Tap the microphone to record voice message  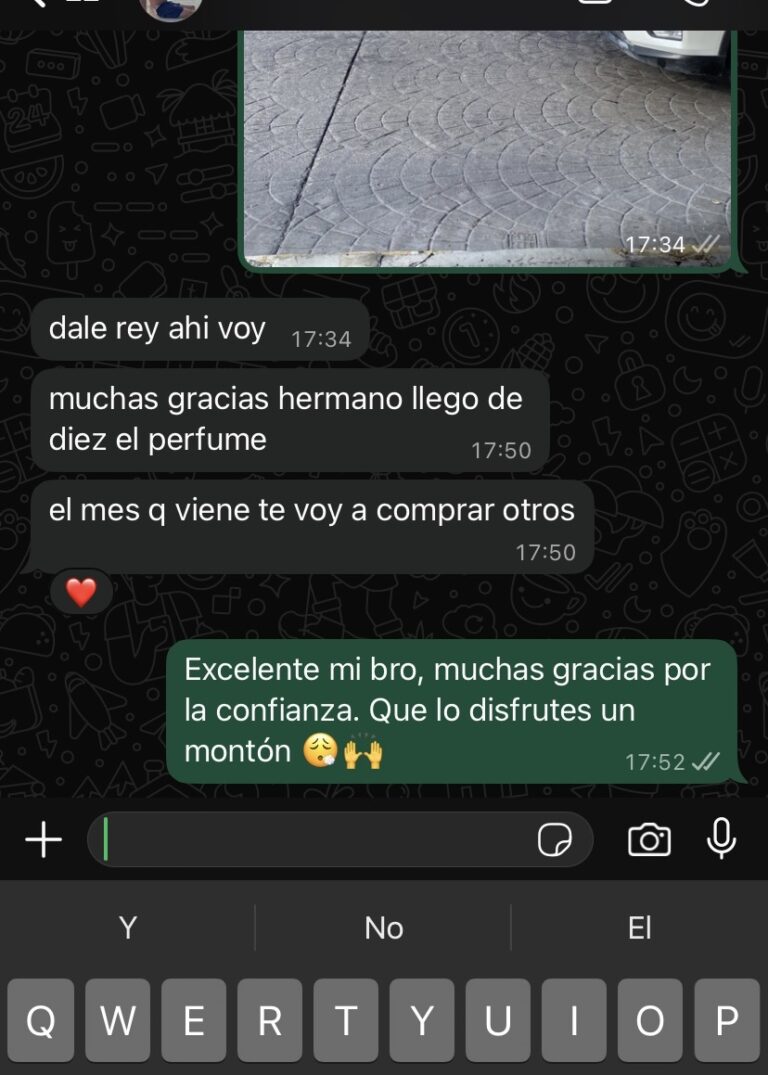click(722, 840)
